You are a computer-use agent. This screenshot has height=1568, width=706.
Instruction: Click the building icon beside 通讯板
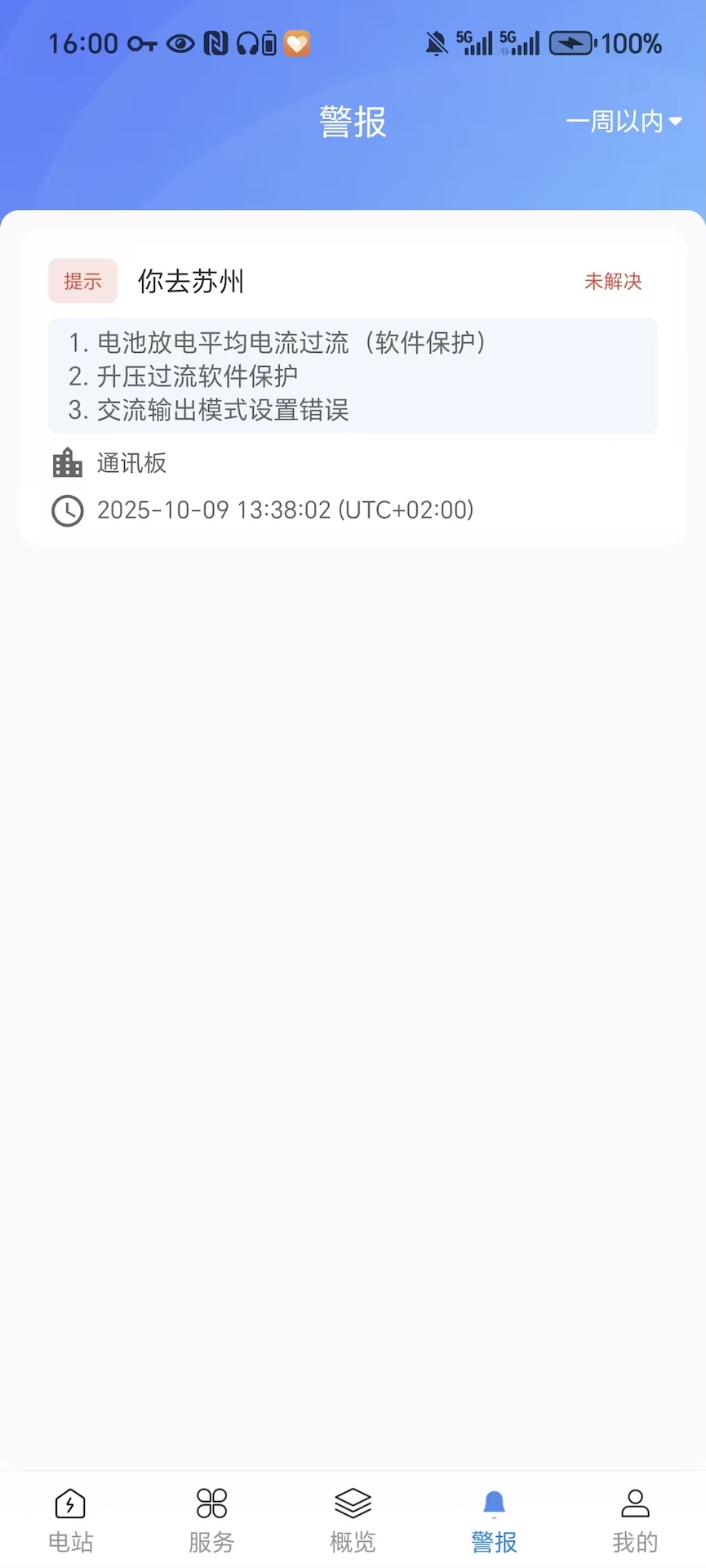[x=66, y=463]
